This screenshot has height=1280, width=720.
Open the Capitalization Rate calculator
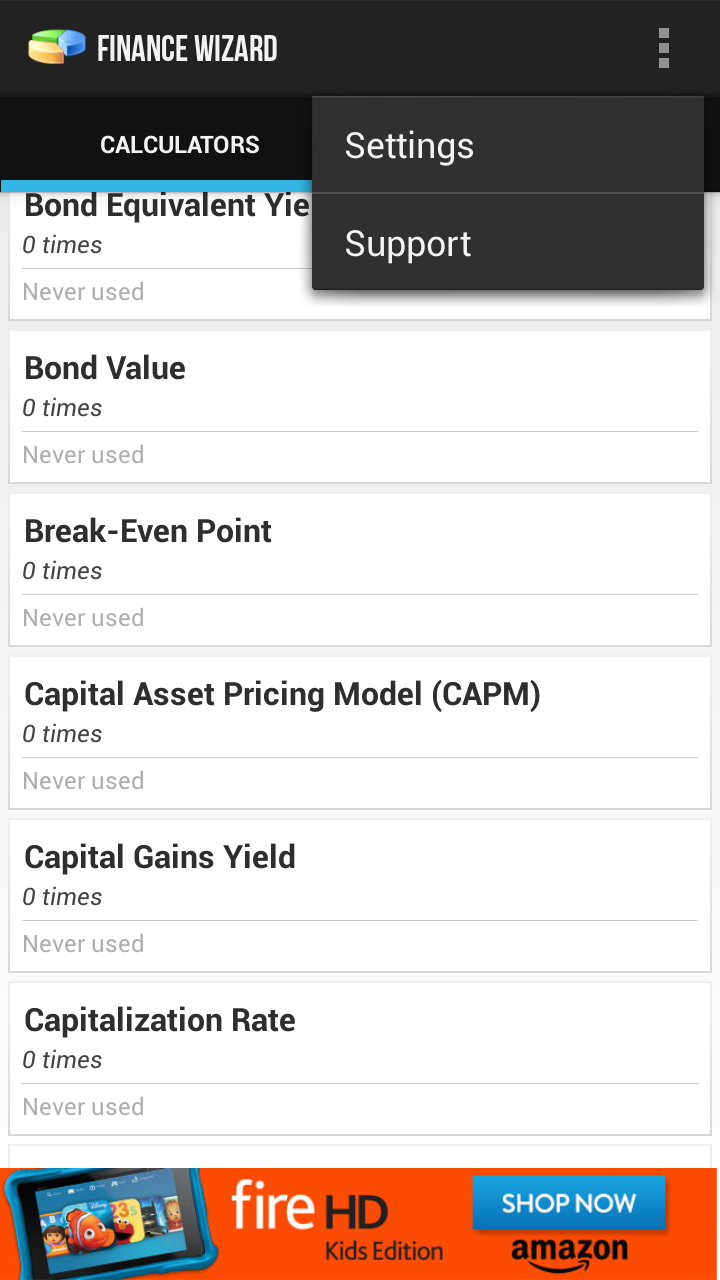(159, 1020)
